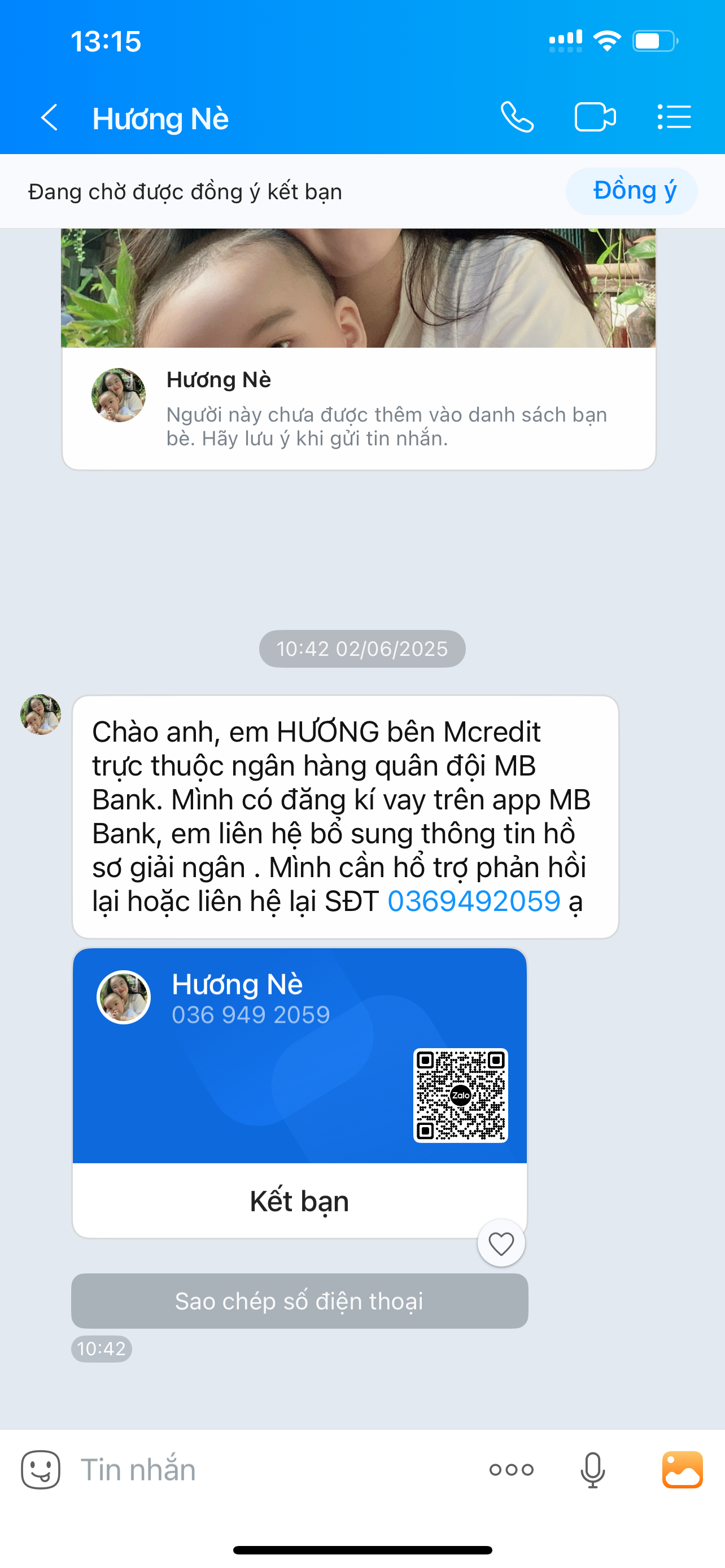Start a video call with Hương Nè
Viewport: 725px width, 1568px height.
coord(595,117)
